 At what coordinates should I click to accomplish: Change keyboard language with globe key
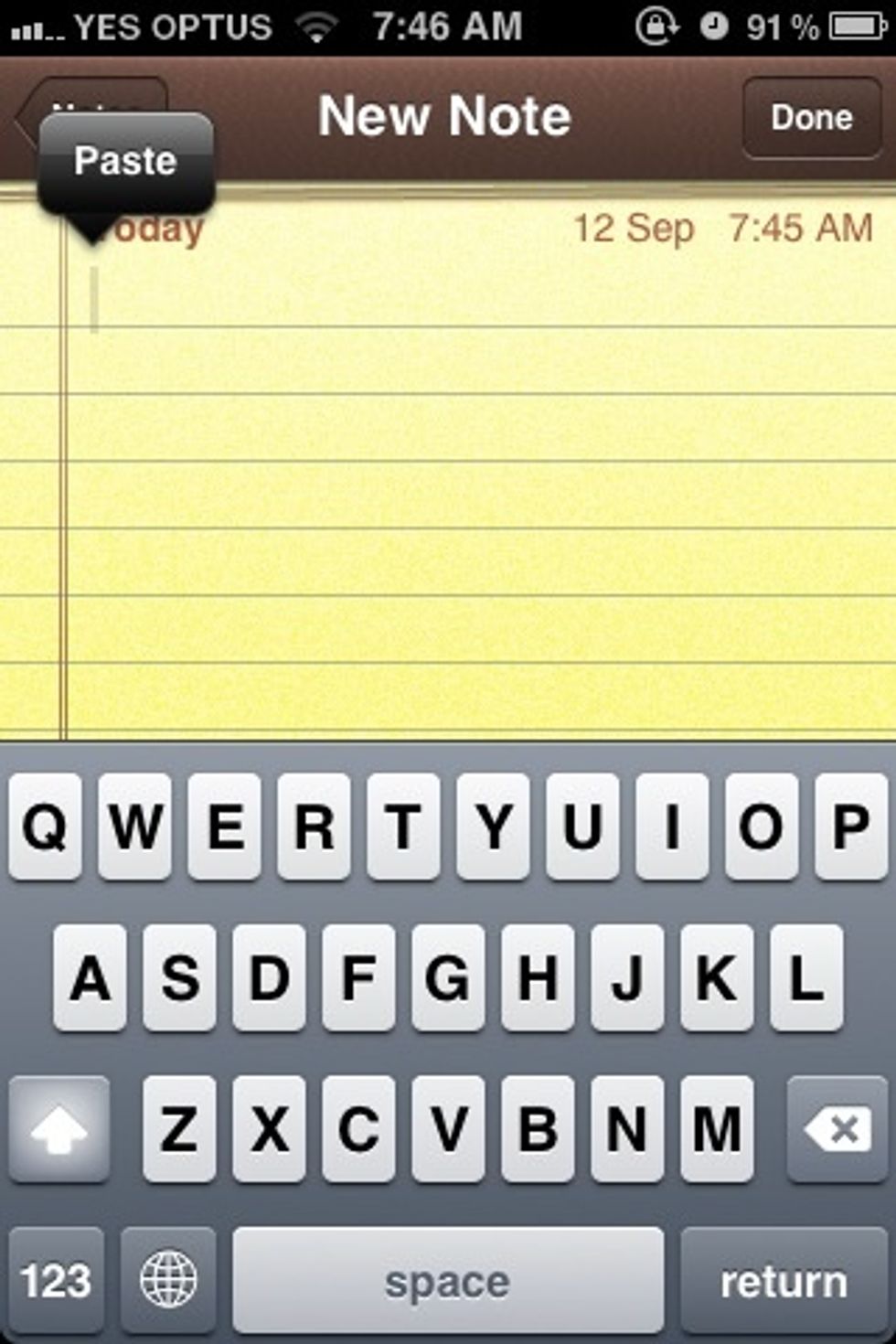click(x=168, y=1280)
